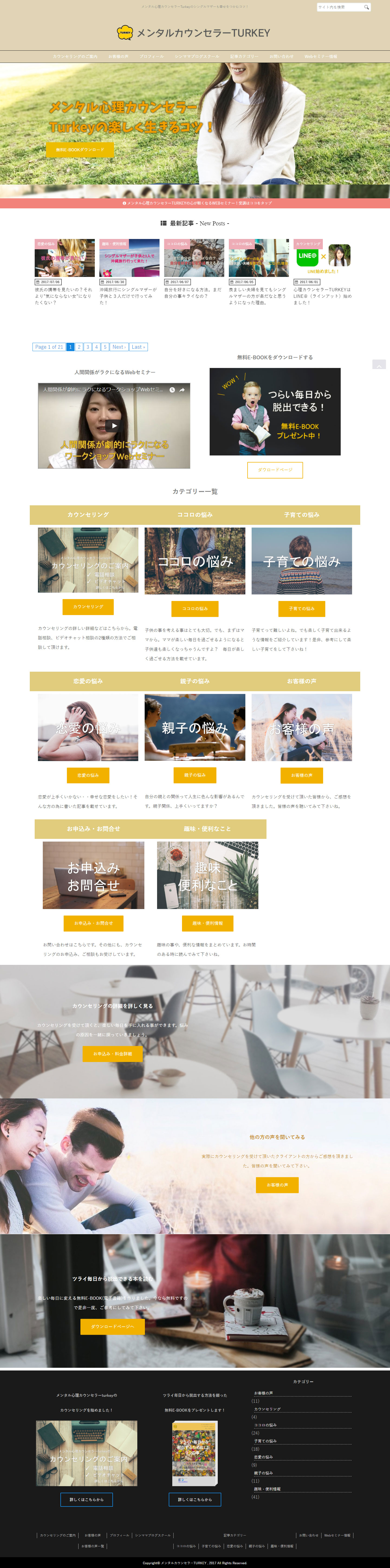Image resolution: width=390 pixels, height=1568 pixels.
Task: Go to page 2 of the posts
Action: pyautogui.click(x=79, y=347)
